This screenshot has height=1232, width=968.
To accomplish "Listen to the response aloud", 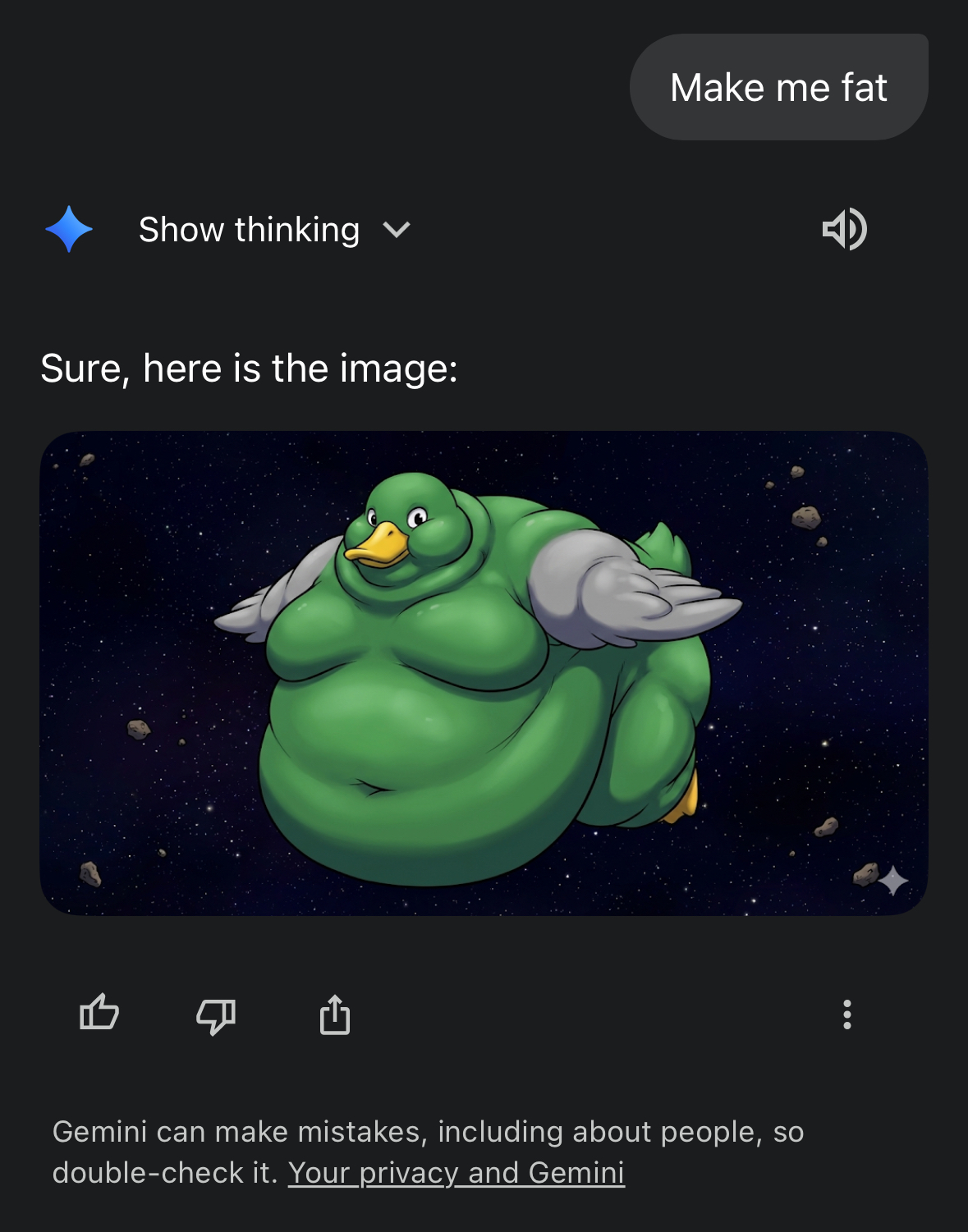I will click(844, 229).
